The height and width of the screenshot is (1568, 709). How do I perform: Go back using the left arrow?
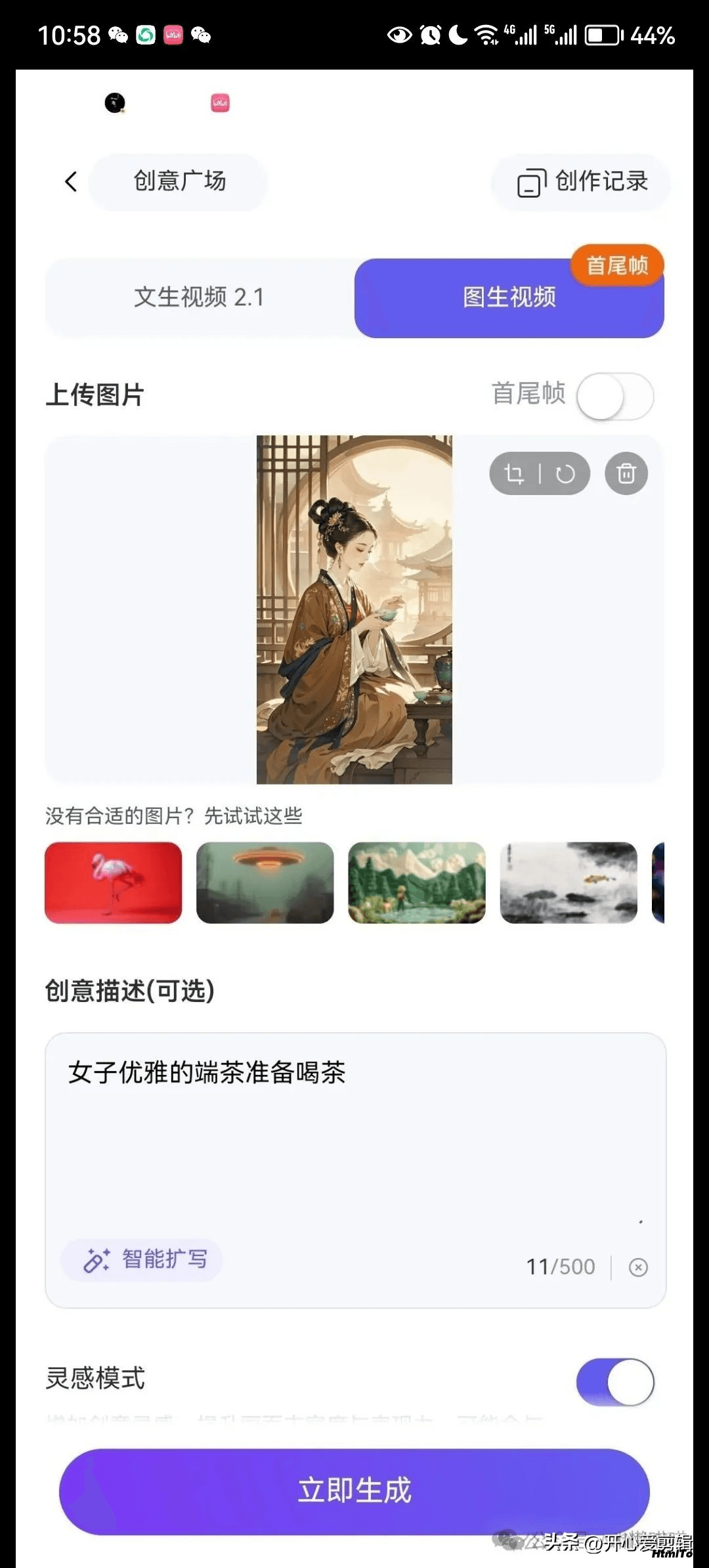71,182
